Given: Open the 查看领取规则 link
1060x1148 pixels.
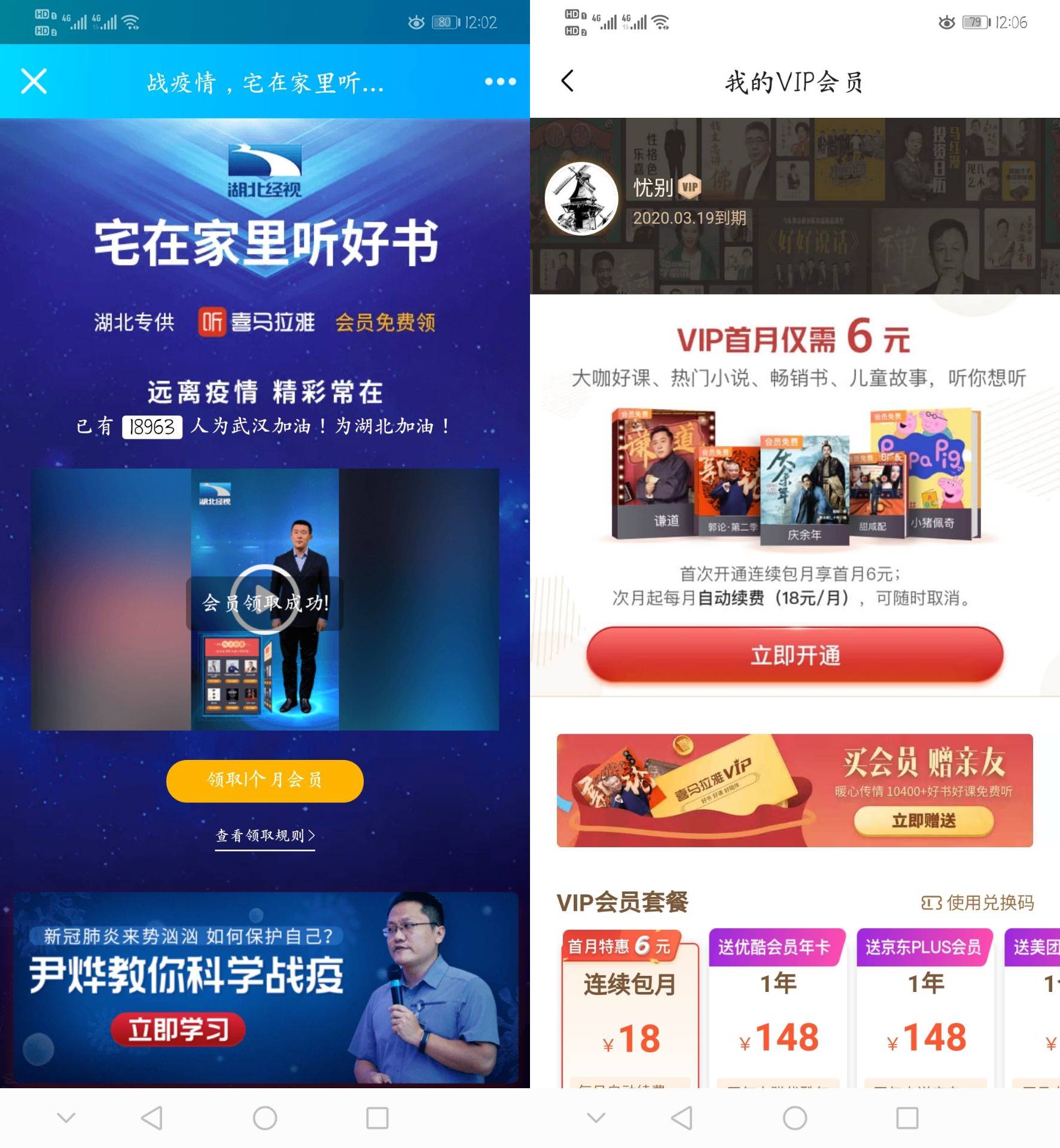Looking at the screenshot, I should click(x=264, y=835).
